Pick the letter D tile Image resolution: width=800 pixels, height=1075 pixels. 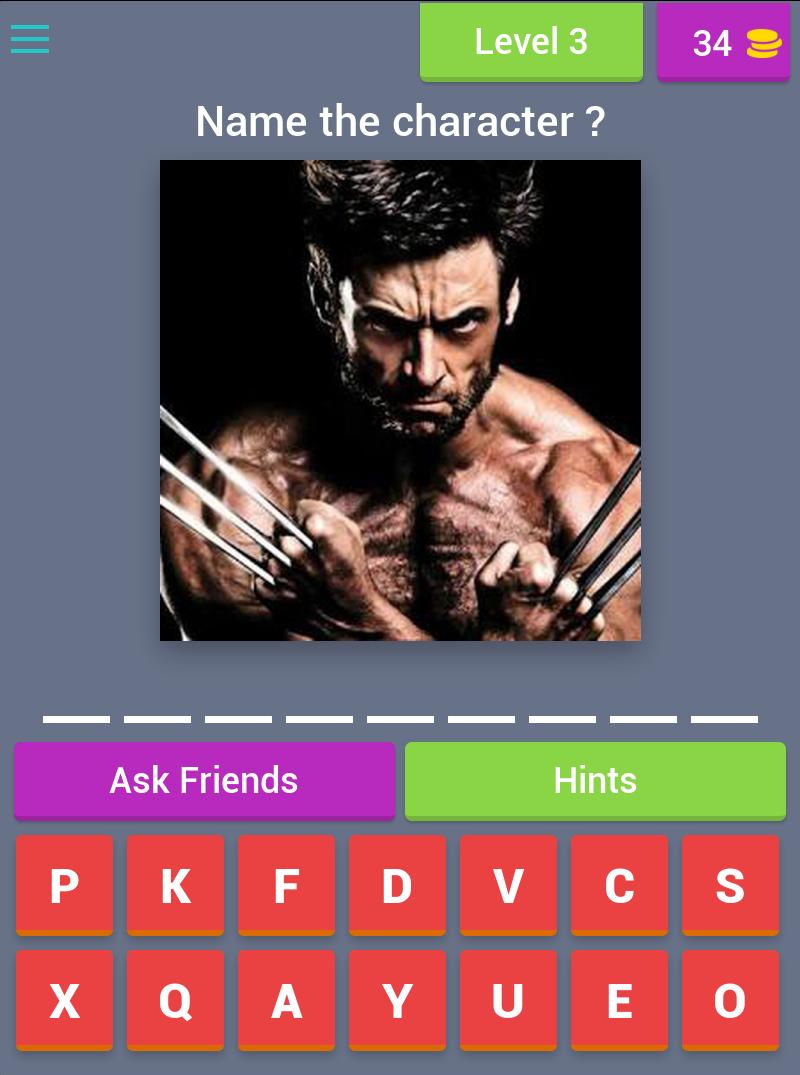(x=397, y=885)
